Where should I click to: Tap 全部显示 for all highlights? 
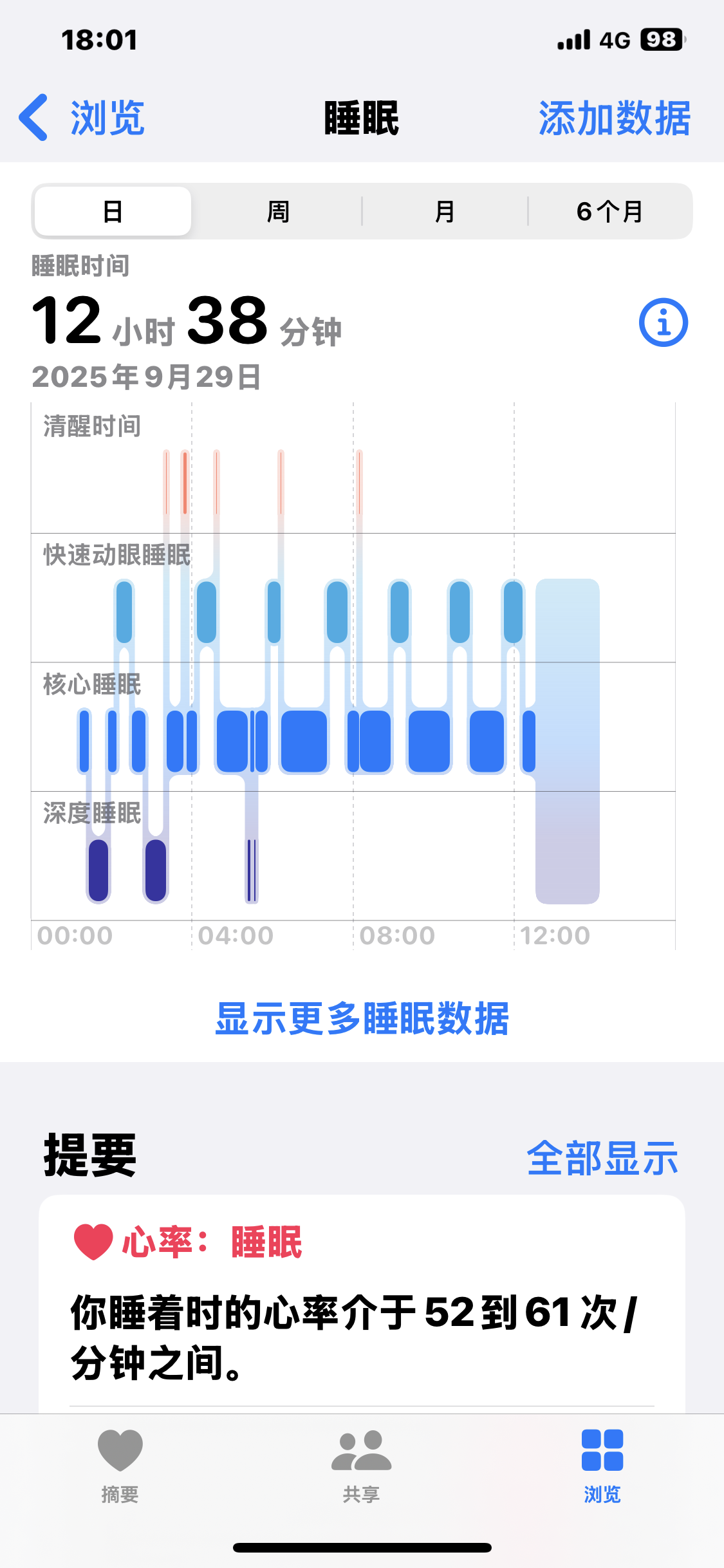602,1158
